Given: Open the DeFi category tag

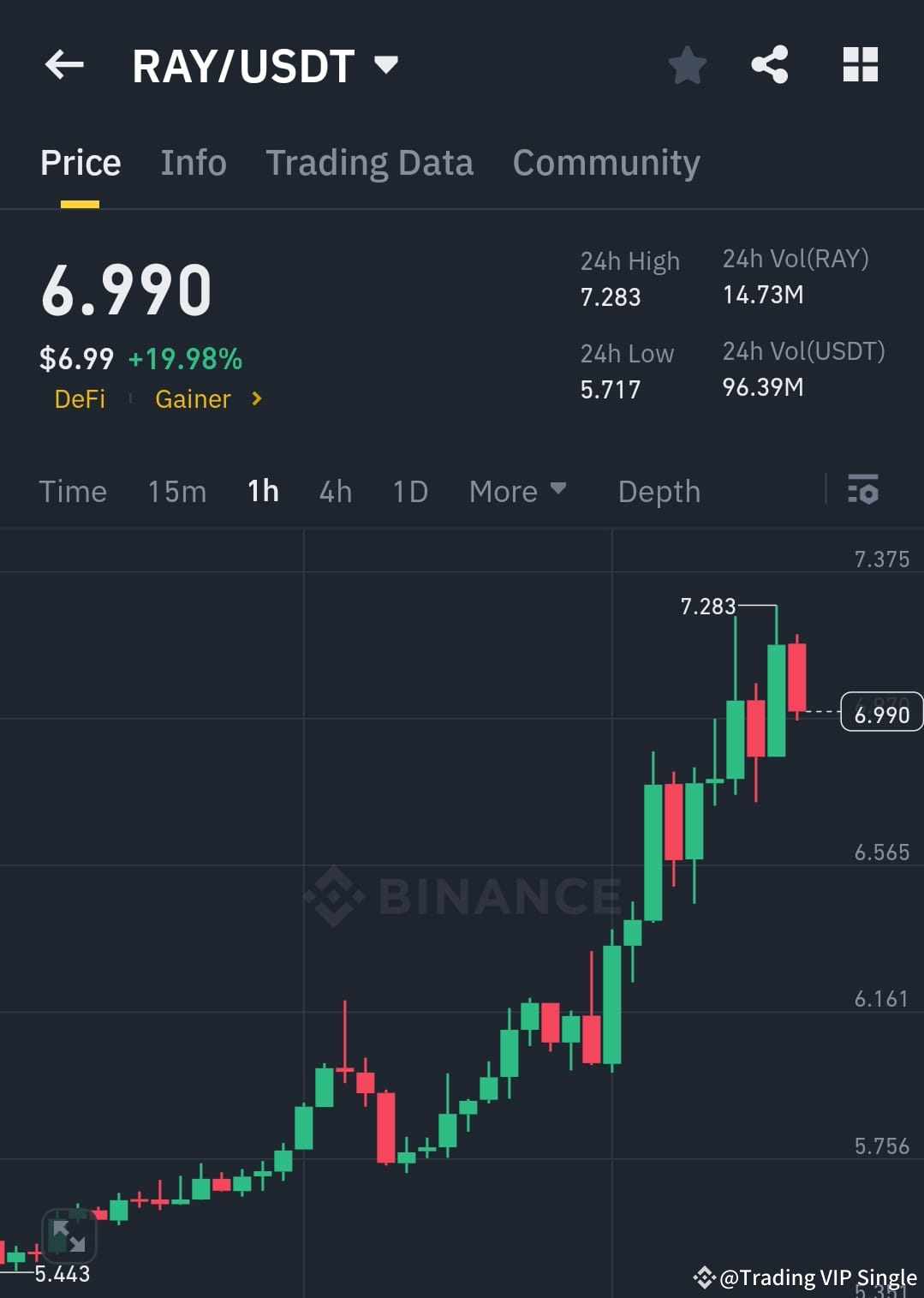Looking at the screenshot, I should (x=80, y=399).
